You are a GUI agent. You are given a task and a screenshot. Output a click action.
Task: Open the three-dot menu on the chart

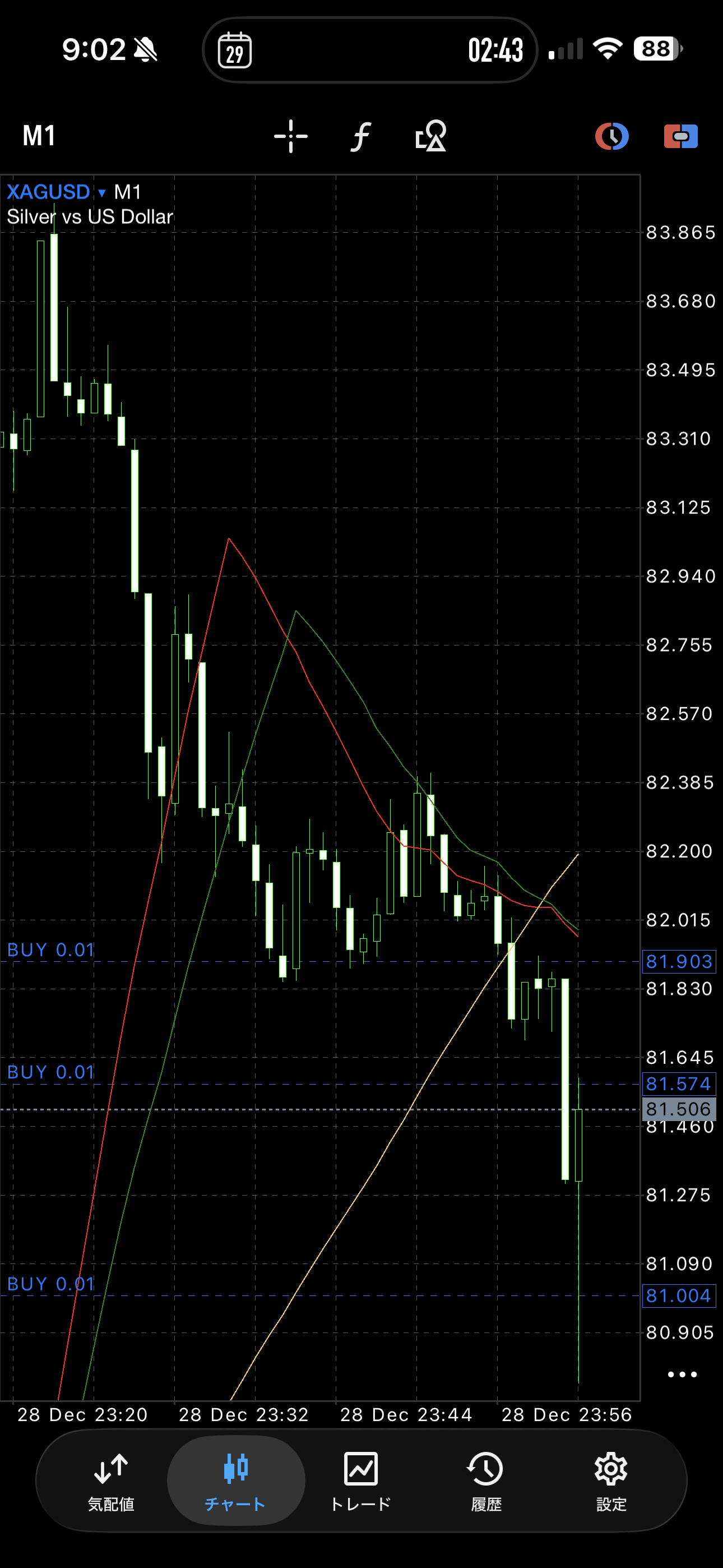click(x=682, y=1374)
